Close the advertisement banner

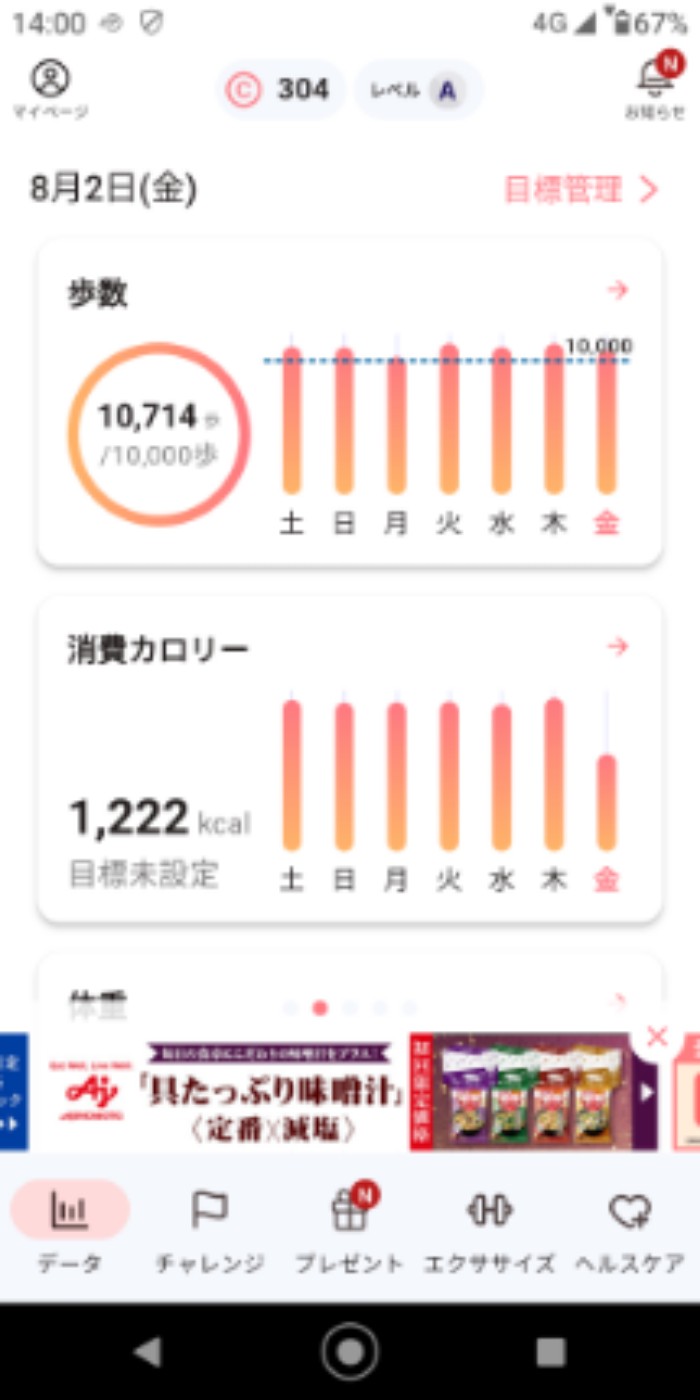[657, 1036]
